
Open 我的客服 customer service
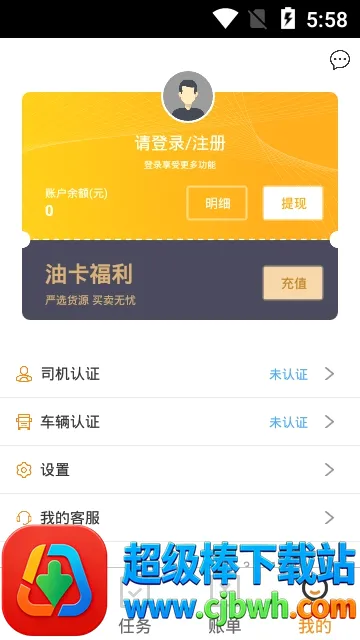click(x=180, y=518)
